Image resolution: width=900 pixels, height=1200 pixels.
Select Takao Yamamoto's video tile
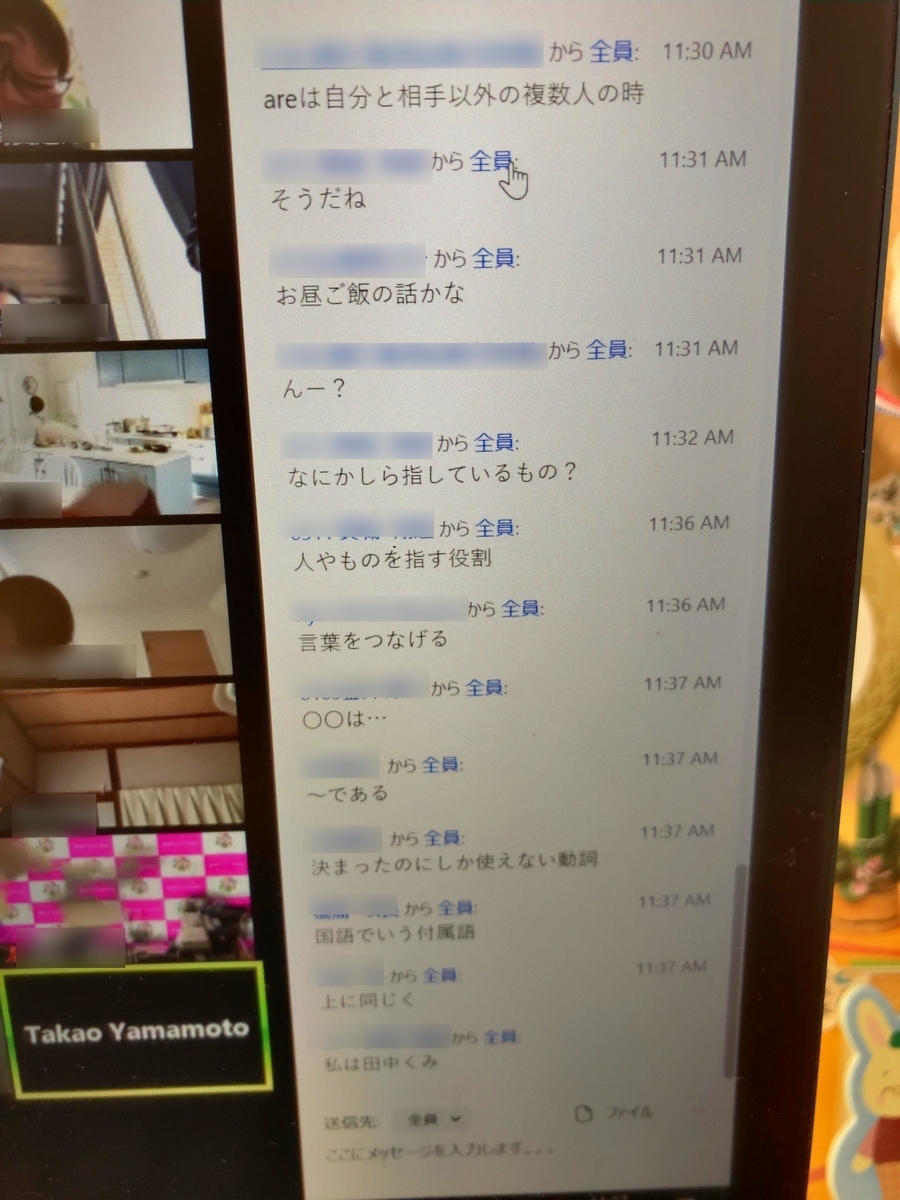point(137,1030)
